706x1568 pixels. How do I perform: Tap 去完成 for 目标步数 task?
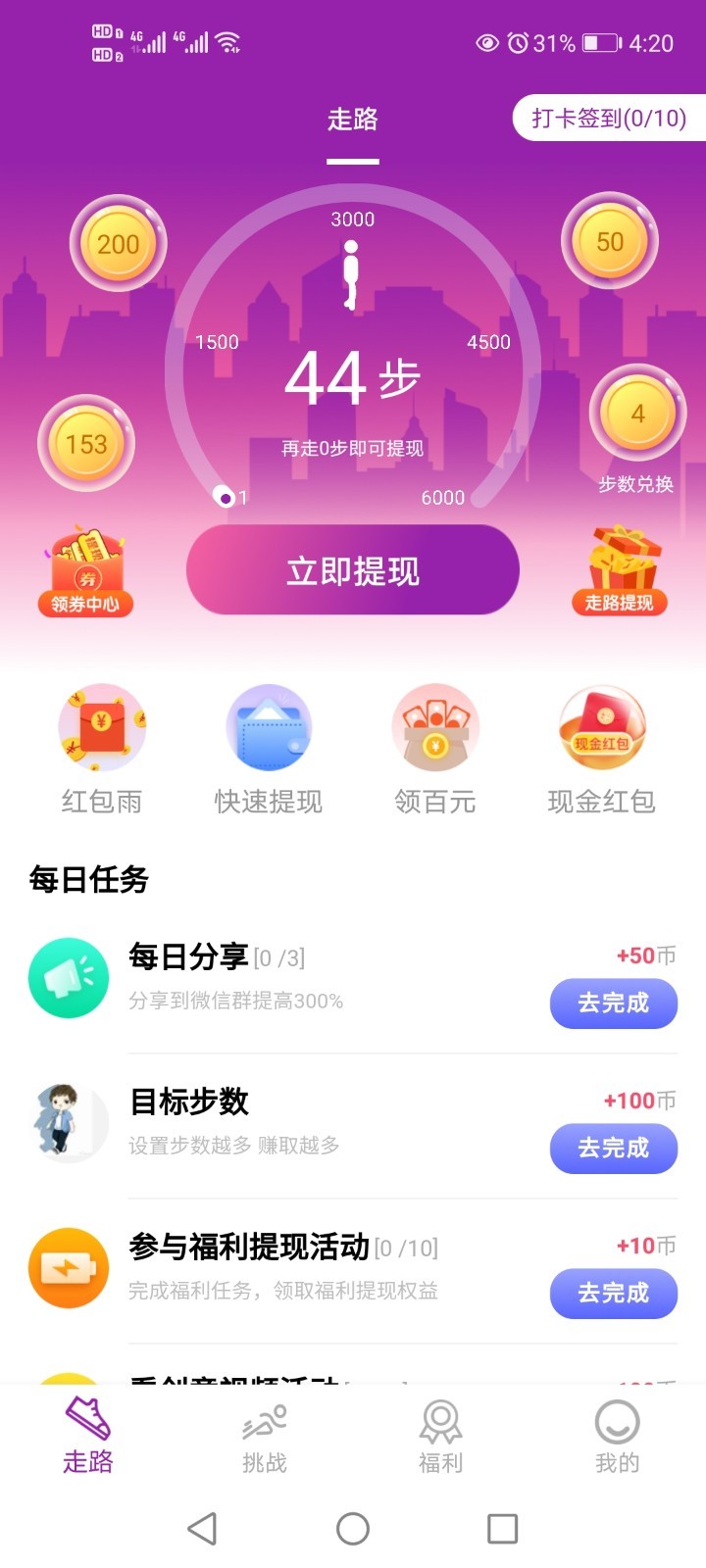[x=613, y=1149]
